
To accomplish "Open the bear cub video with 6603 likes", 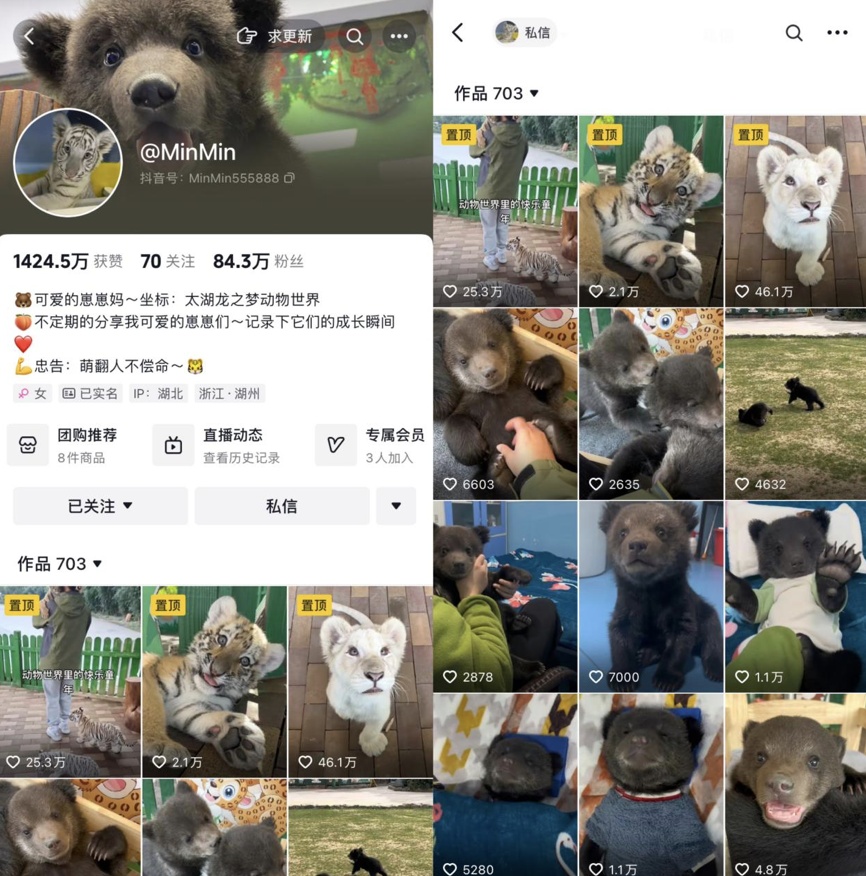I will click(505, 404).
